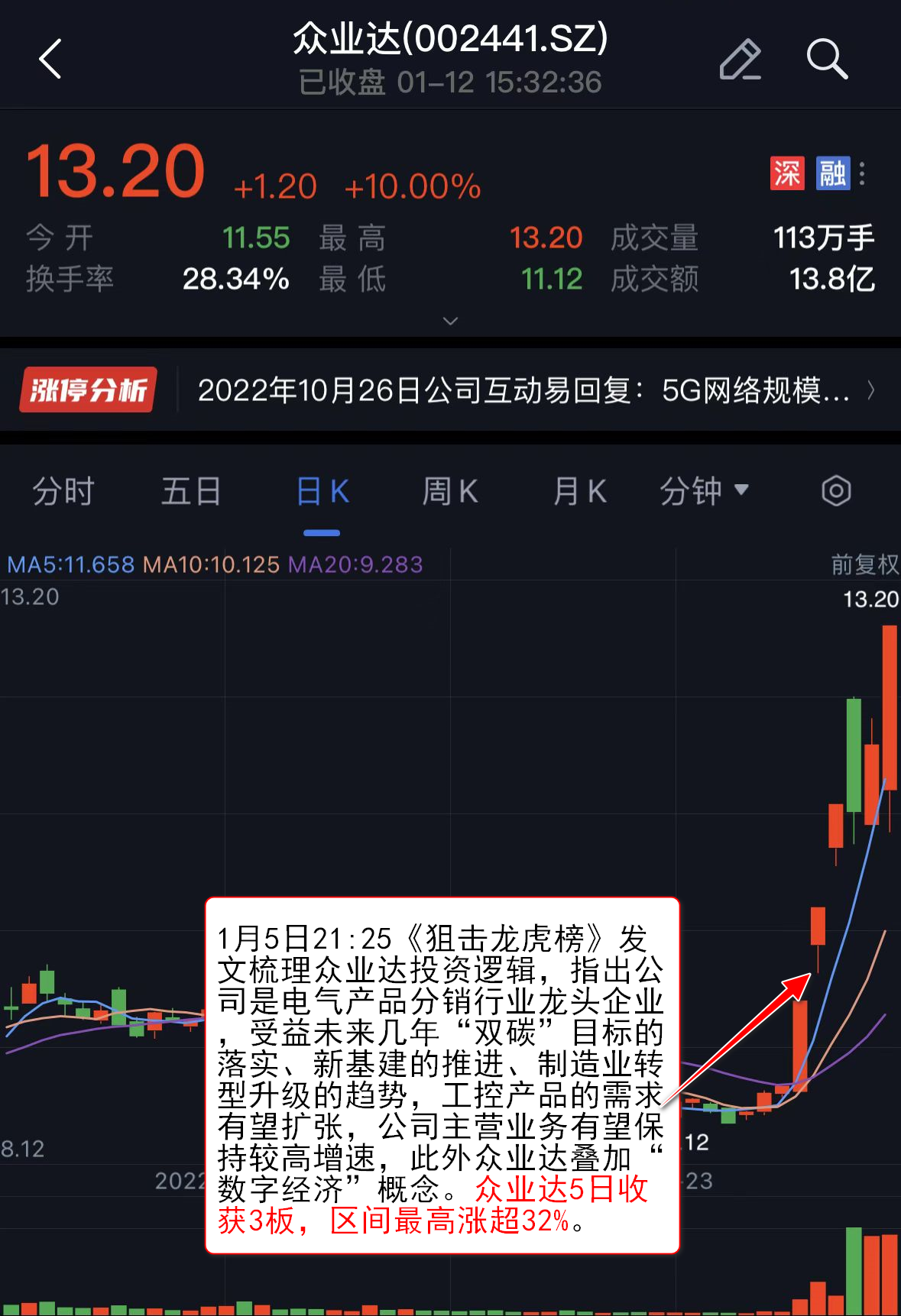Screen dimensions: 901x1316
Task: Open the three-dot menu beside 融
Action: point(862,174)
